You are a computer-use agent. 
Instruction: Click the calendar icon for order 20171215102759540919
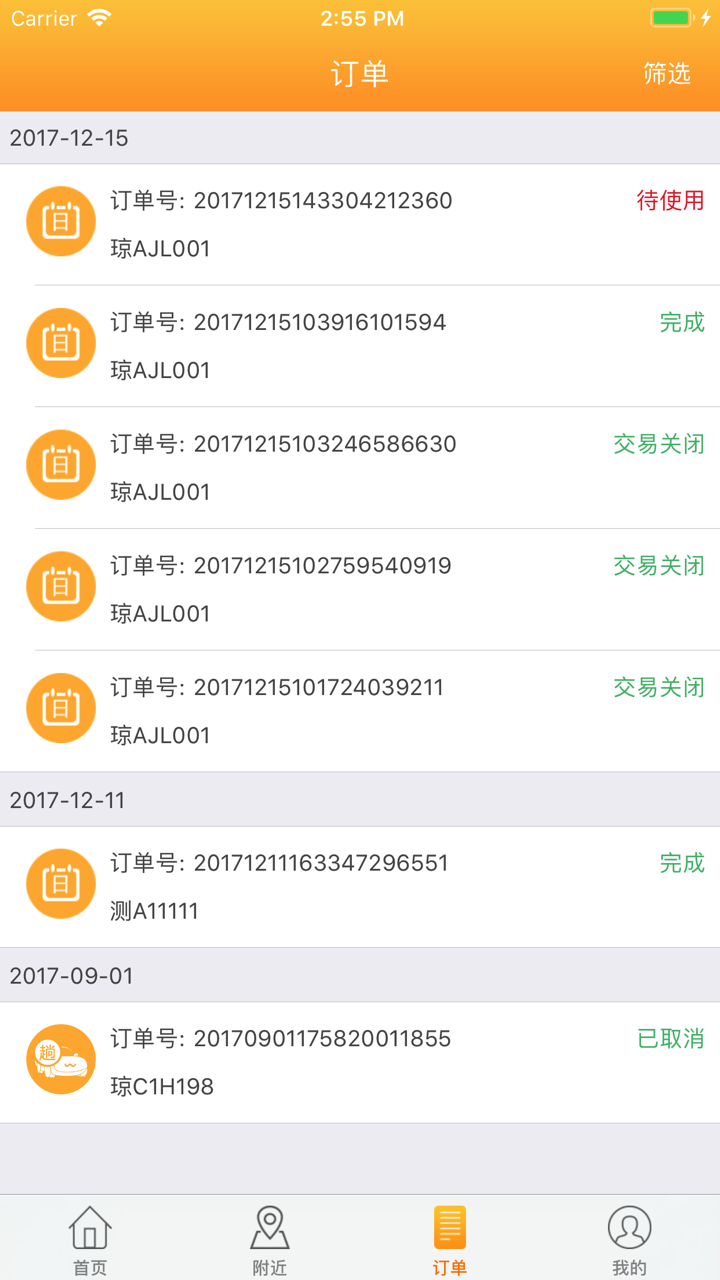(60, 586)
